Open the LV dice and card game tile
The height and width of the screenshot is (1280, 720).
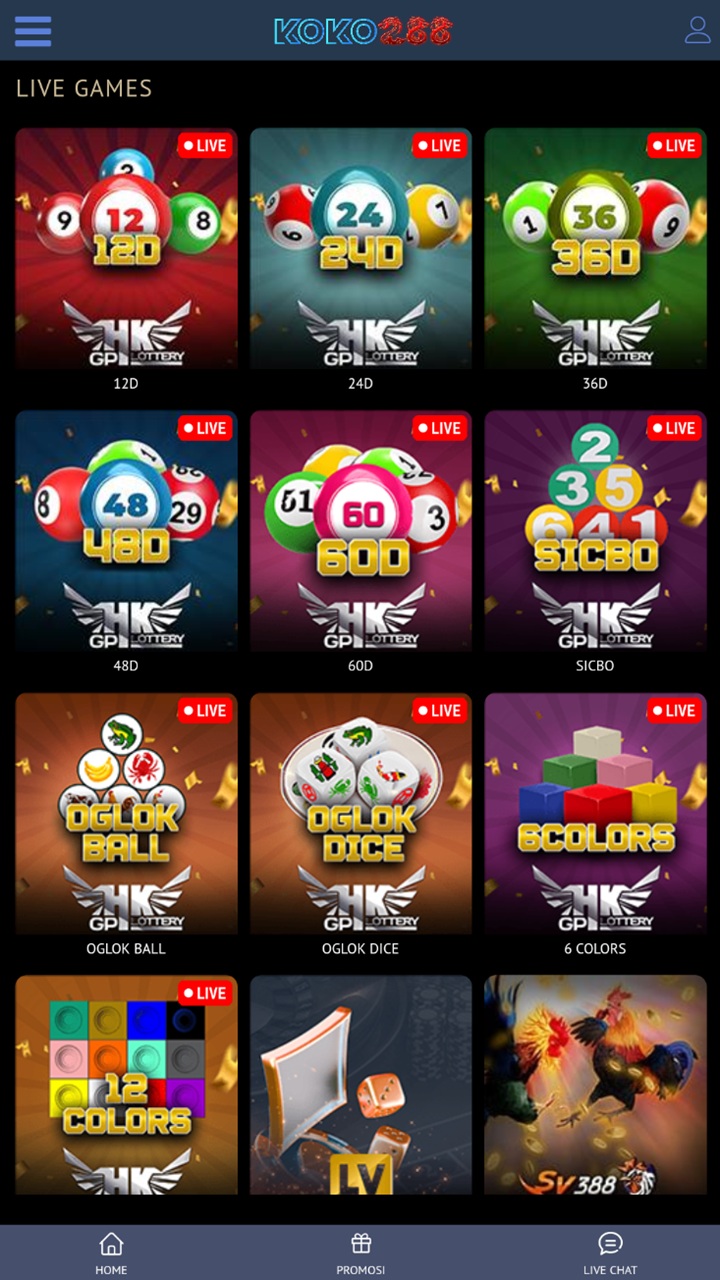(361, 1085)
